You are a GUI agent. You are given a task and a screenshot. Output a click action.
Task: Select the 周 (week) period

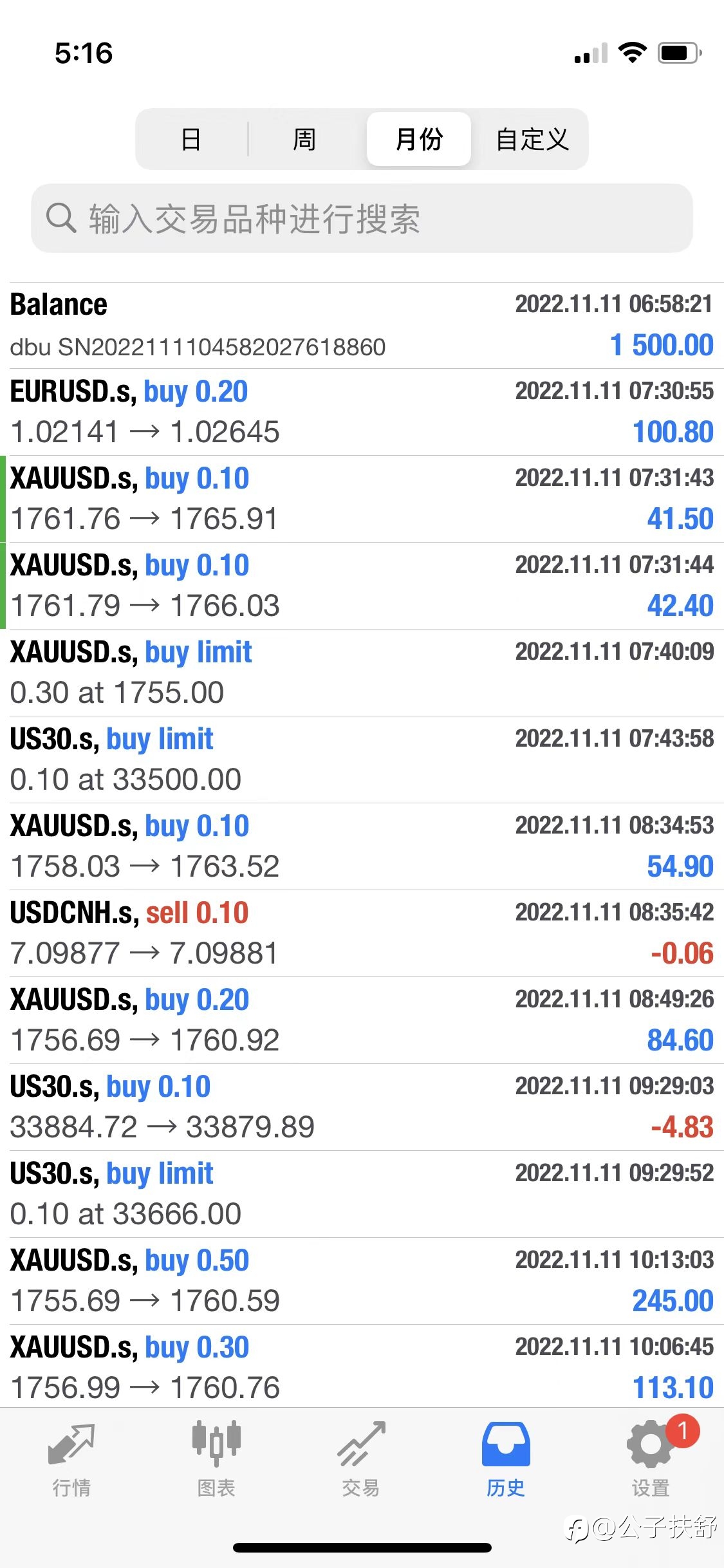[304, 139]
